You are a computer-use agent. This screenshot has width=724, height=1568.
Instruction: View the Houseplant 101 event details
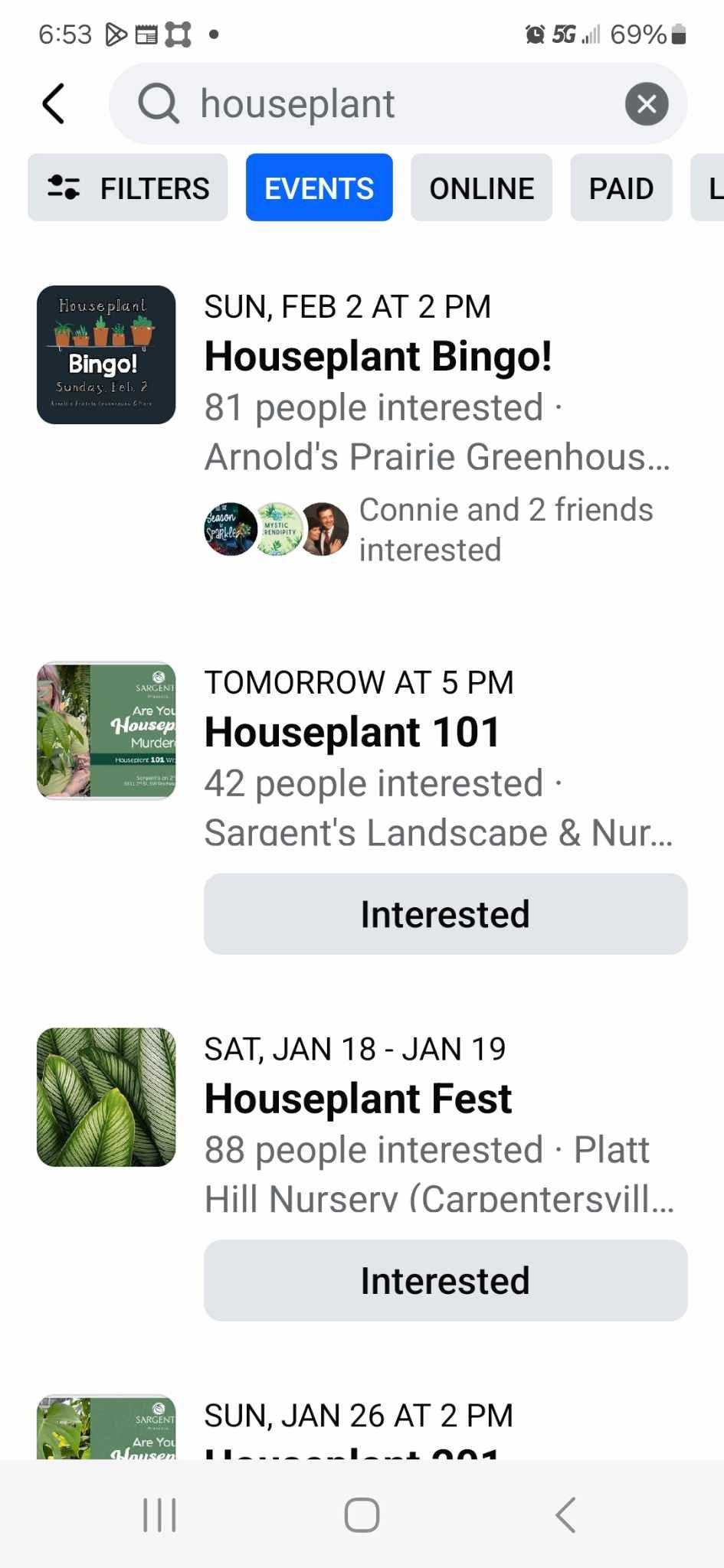tap(352, 732)
